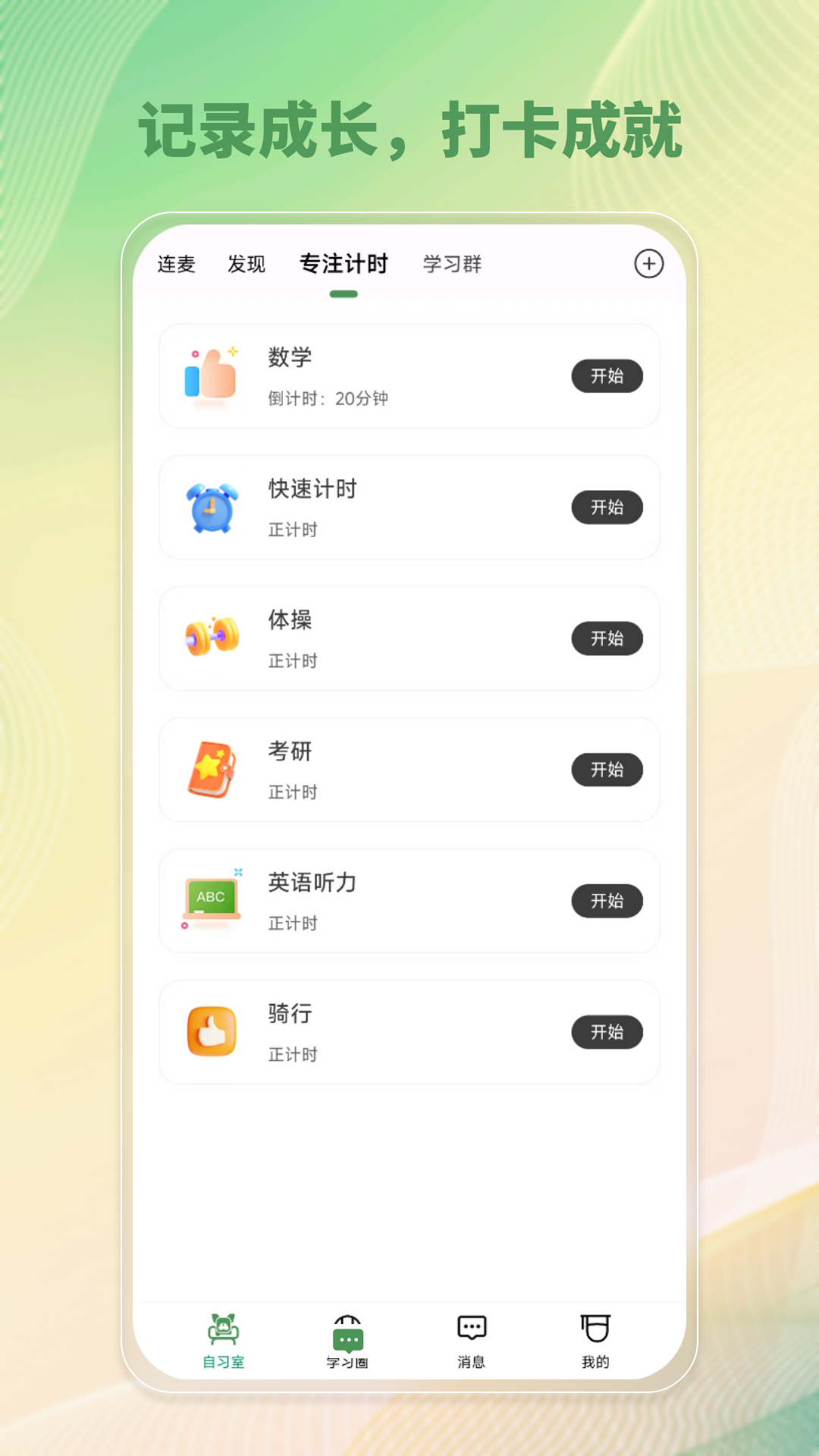This screenshot has height=1456, width=819.
Task: Click the orange thumbs-up icon beside 骑行
Action: (212, 1031)
